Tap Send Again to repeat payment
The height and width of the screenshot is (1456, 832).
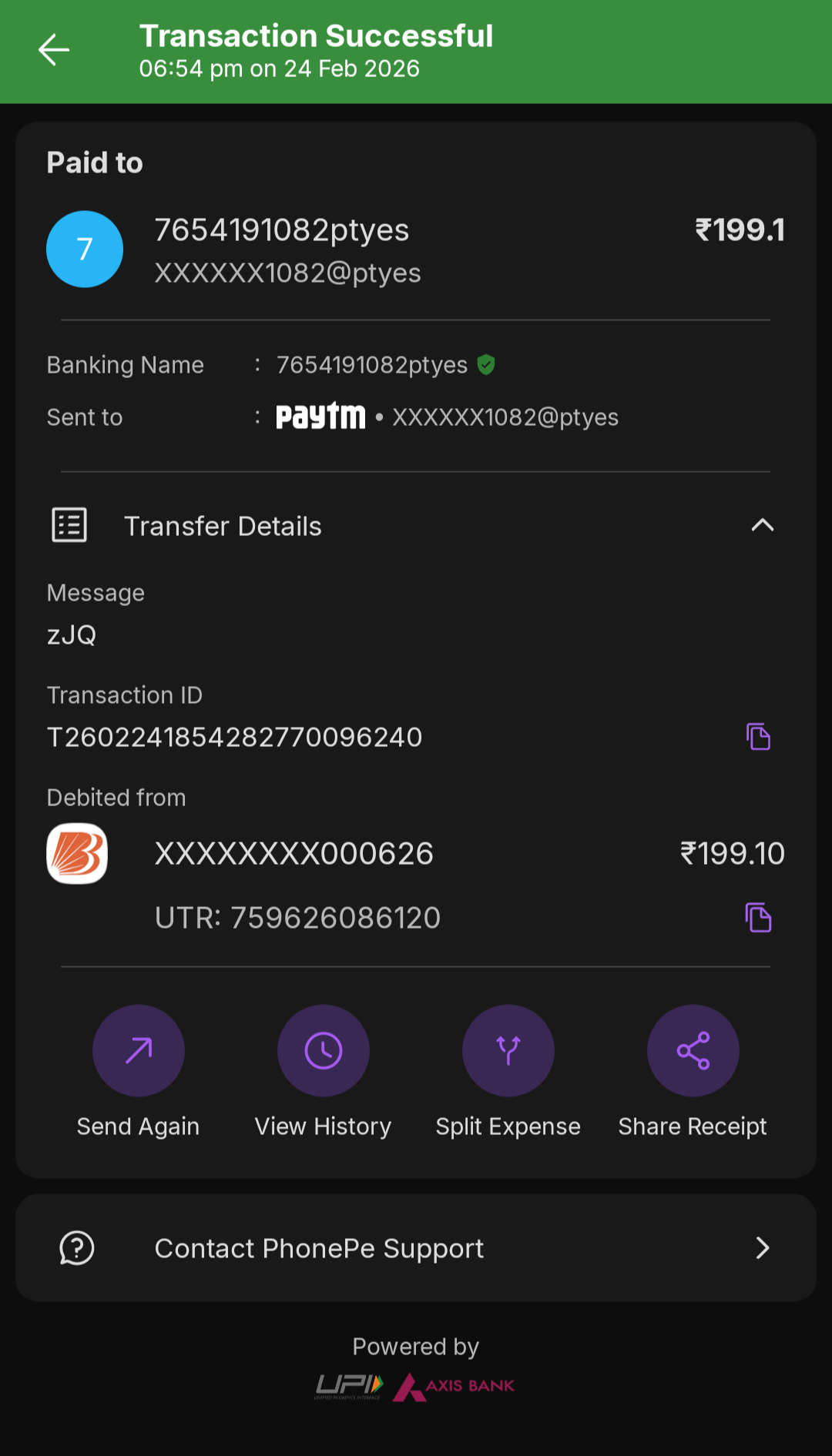[x=139, y=1051]
